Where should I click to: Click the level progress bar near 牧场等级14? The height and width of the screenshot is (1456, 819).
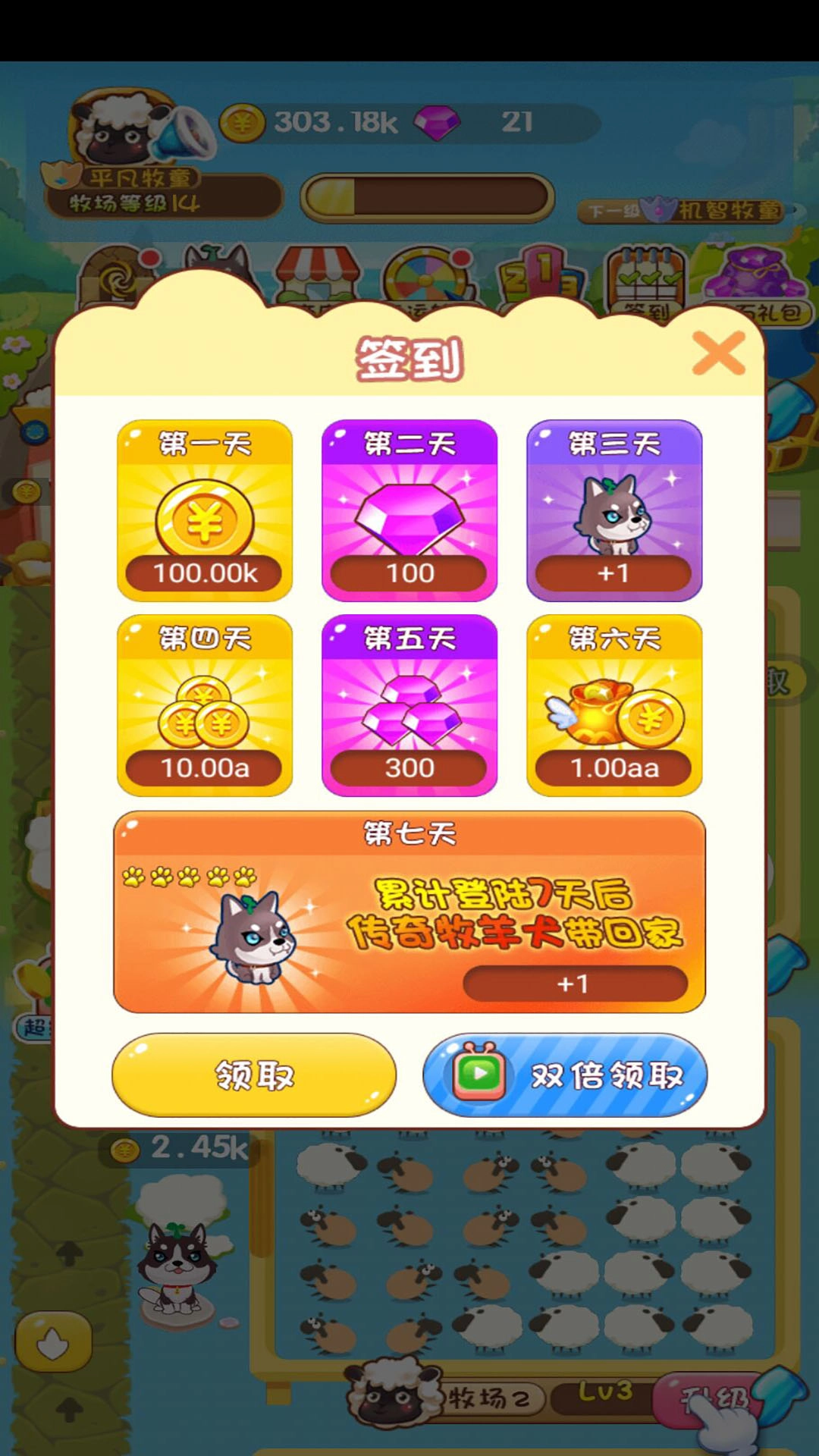click(x=427, y=196)
